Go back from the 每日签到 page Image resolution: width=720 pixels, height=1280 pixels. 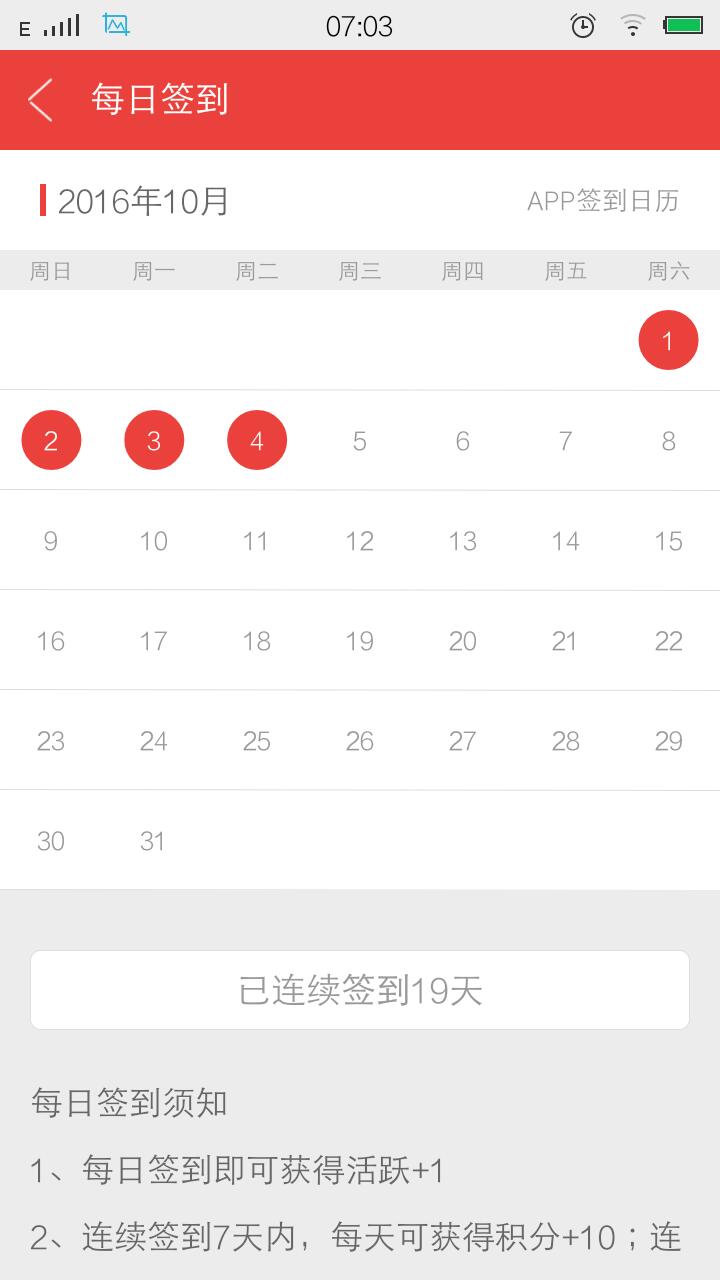pos(40,100)
